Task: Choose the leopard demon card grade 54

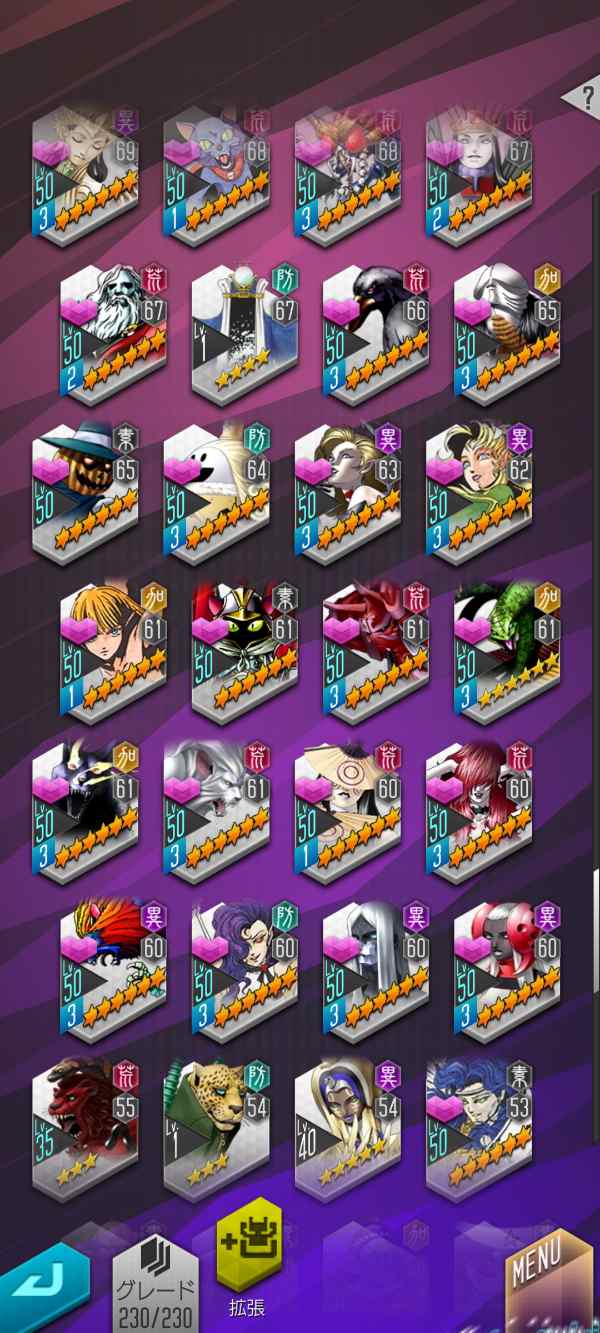Action: [x=218, y=1130]
